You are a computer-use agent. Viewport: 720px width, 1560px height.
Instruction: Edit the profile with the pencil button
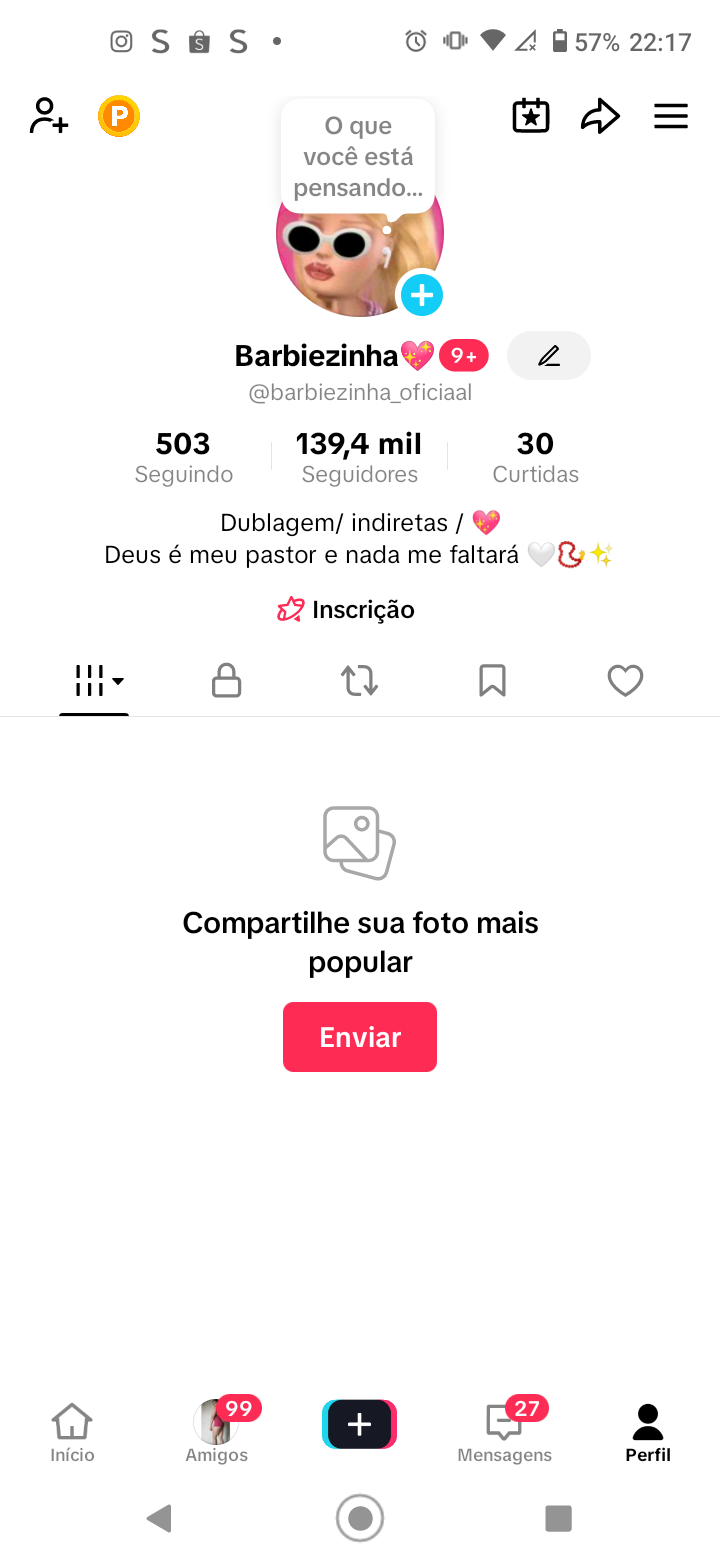click(549, 356)
